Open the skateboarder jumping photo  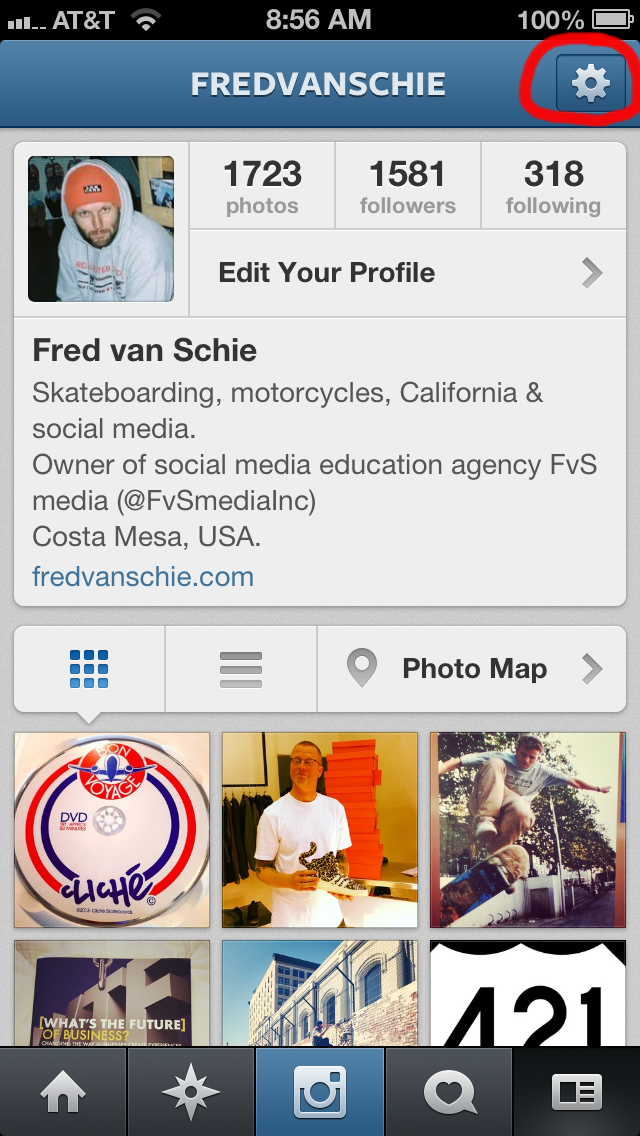[x=528, y=830]
